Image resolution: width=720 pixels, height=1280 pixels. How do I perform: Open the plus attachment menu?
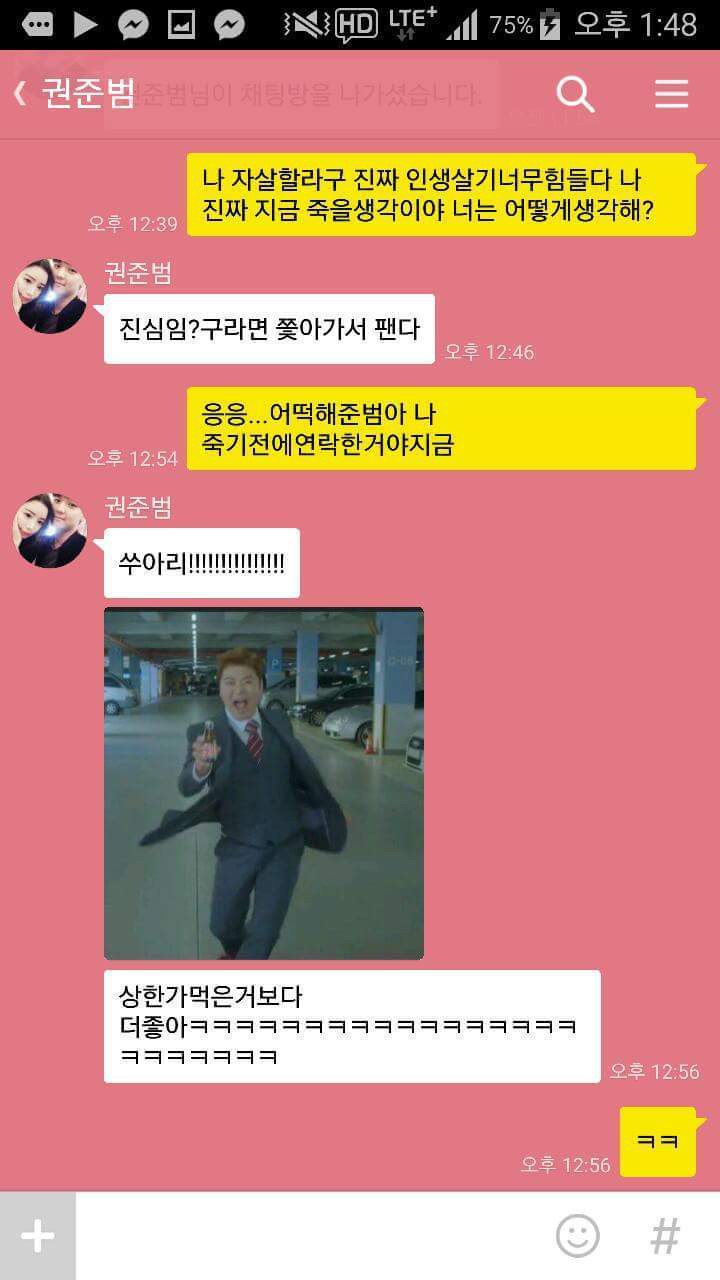(x=37, y=1236)
